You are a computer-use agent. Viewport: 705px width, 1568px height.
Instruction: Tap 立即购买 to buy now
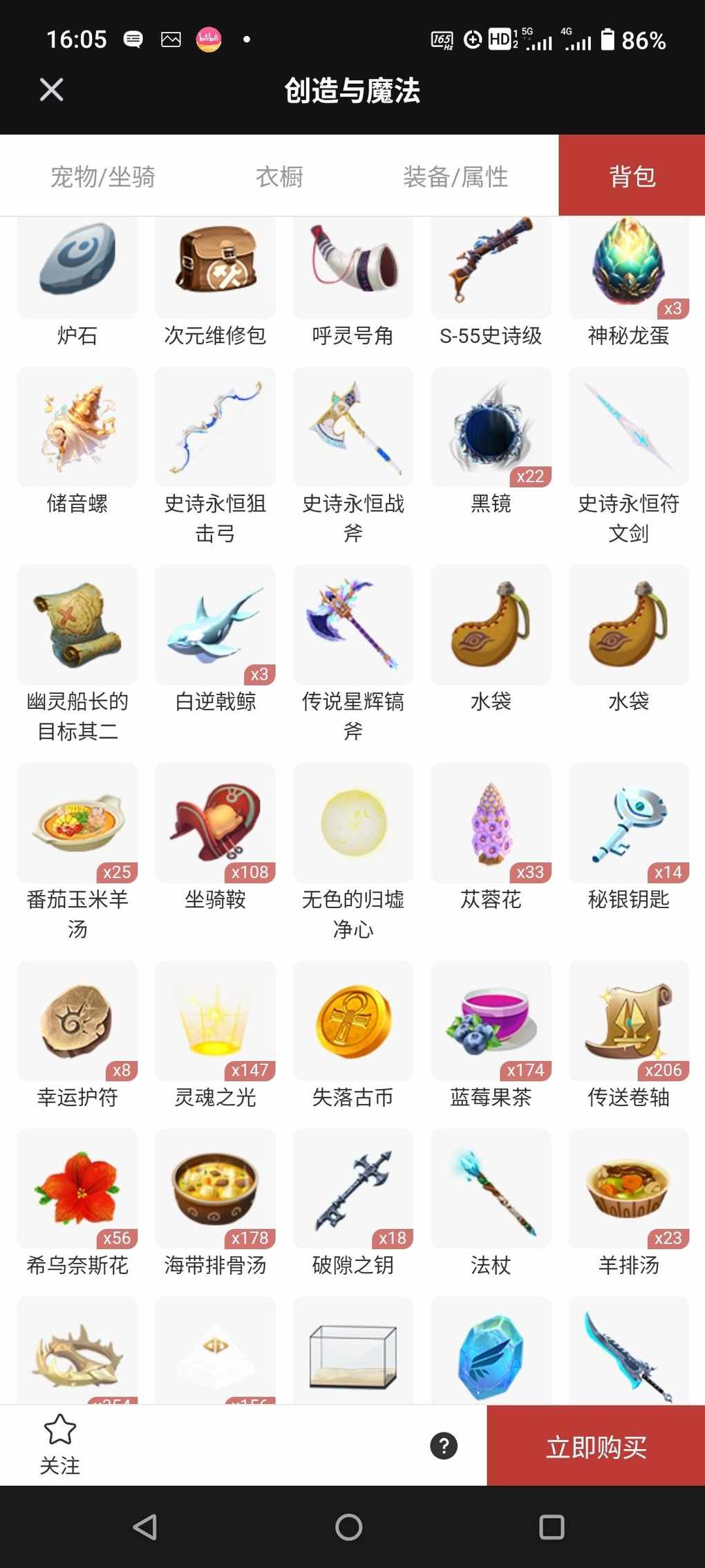click(596, 1446)
